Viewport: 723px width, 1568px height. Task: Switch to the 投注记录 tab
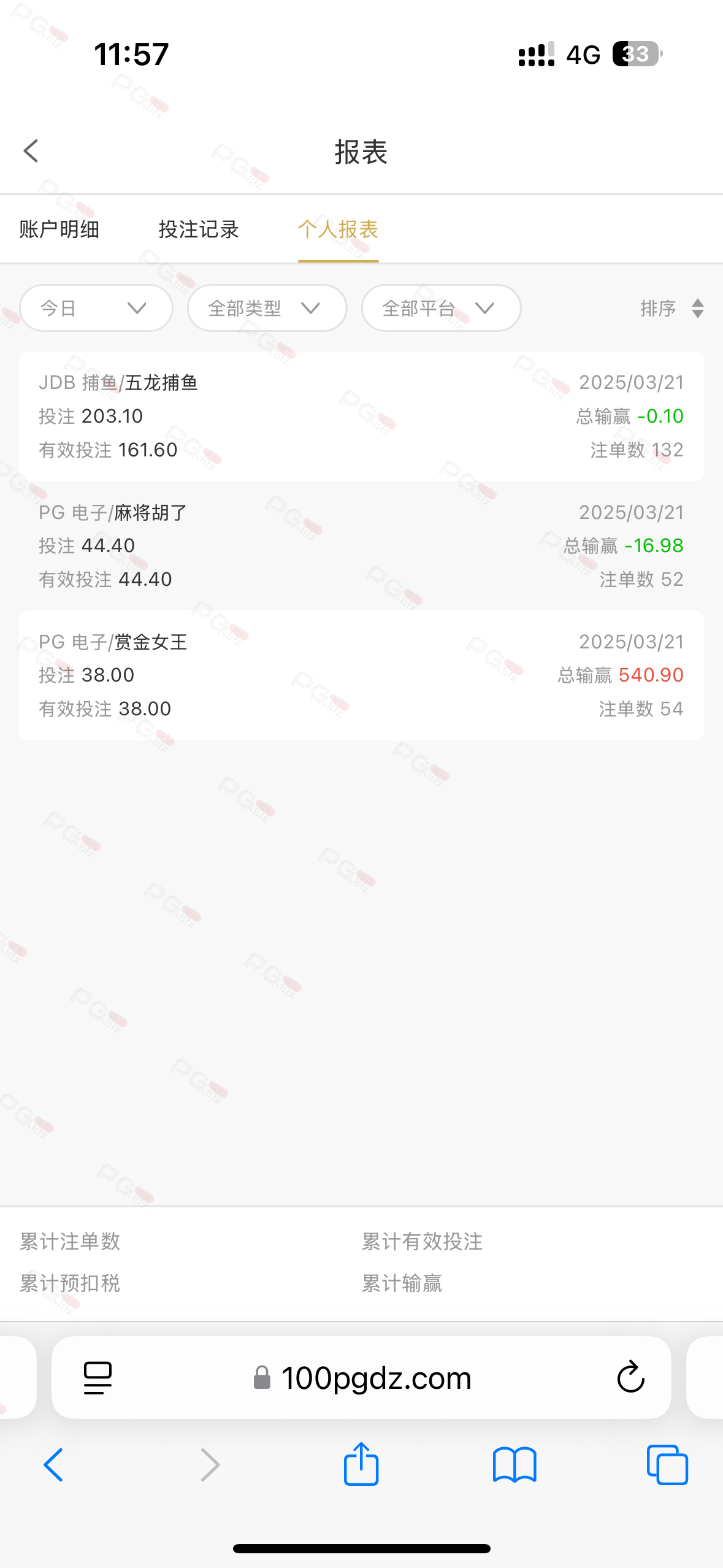199,229
